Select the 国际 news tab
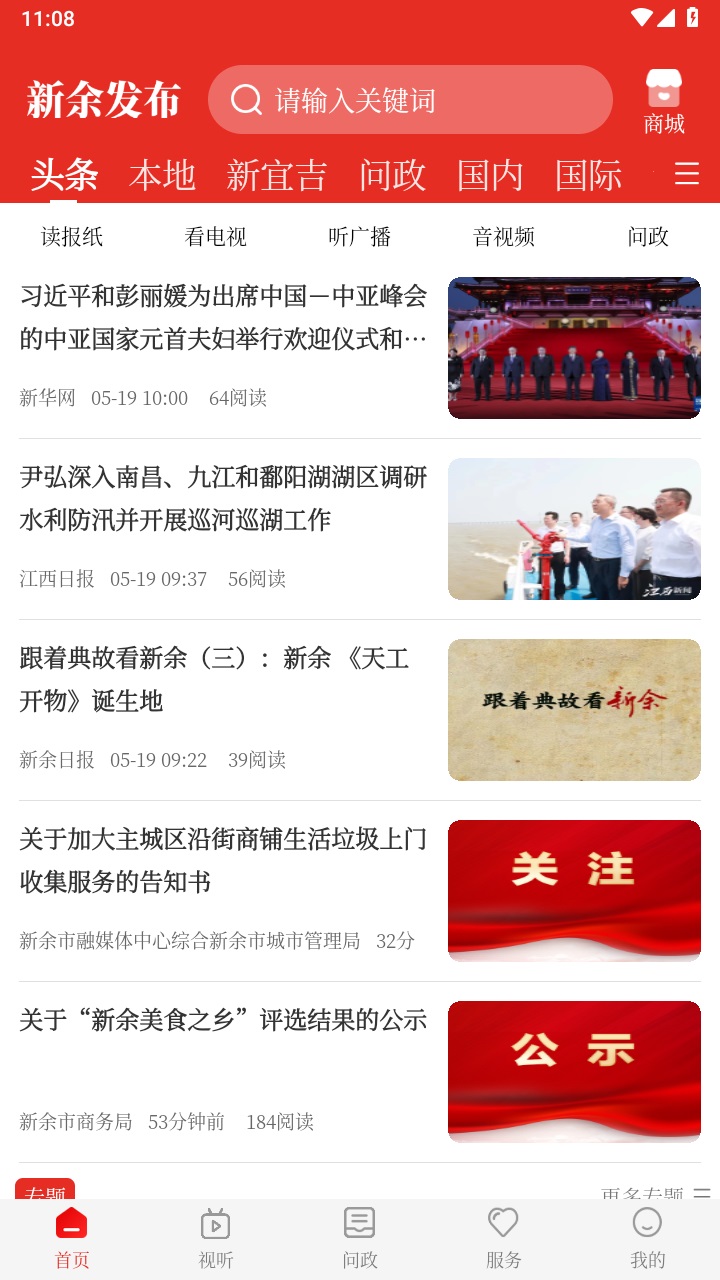720x1280 pixels. point(586,174)
